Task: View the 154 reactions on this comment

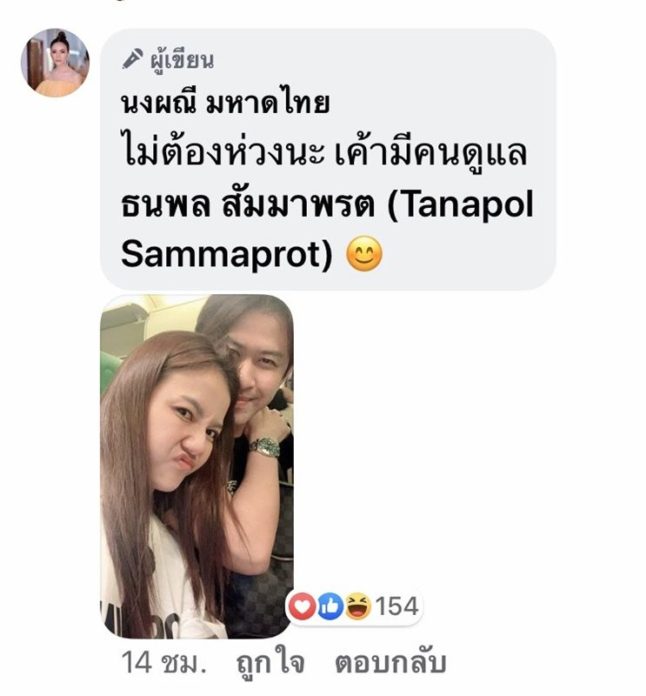Action: (x=355, y=606)
